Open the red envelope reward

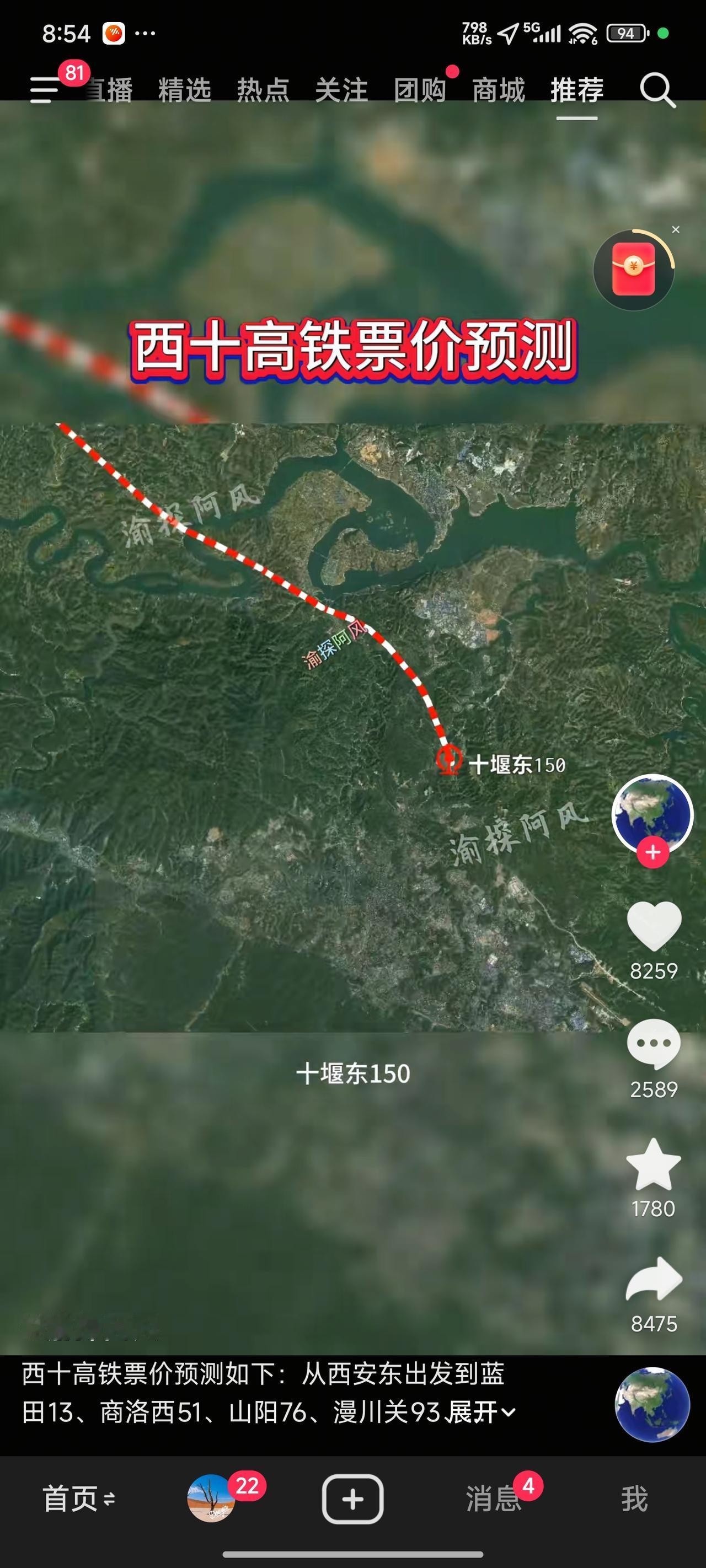click(x=634, y=270)
